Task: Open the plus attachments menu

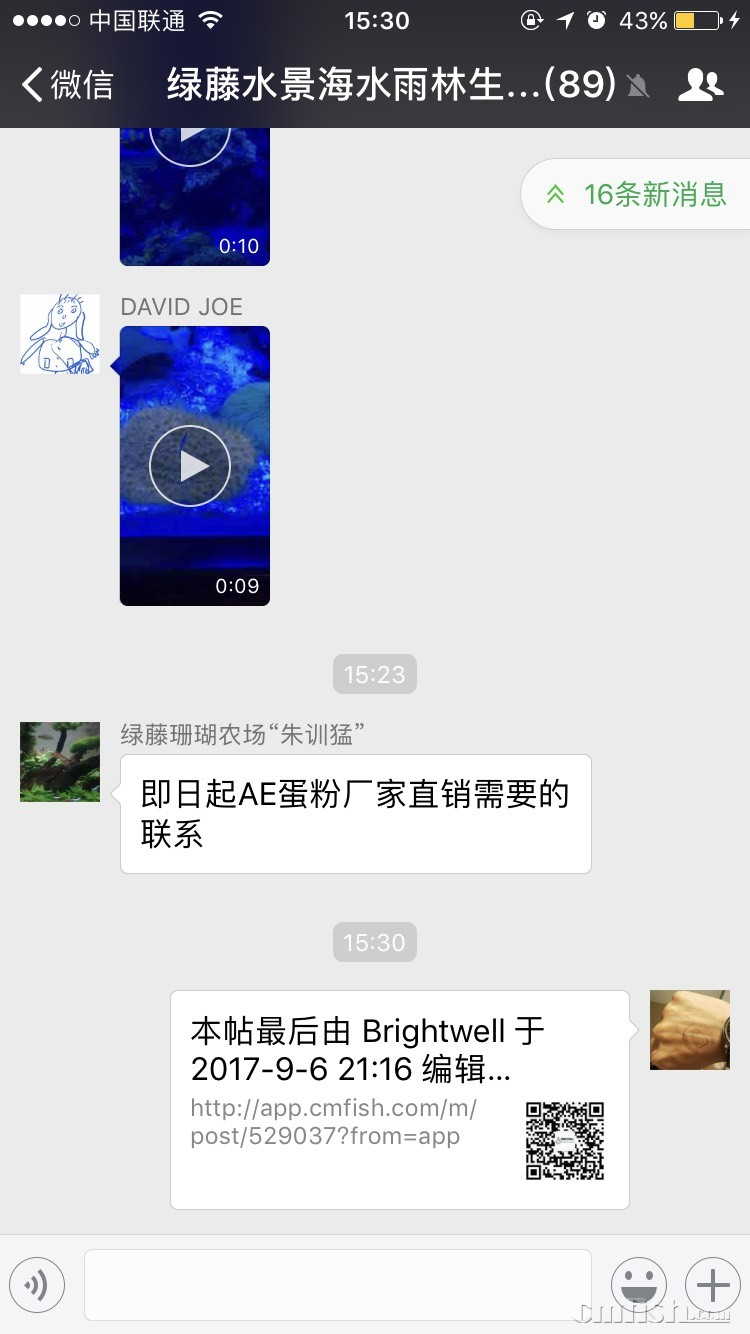Action: (712, 1285)
